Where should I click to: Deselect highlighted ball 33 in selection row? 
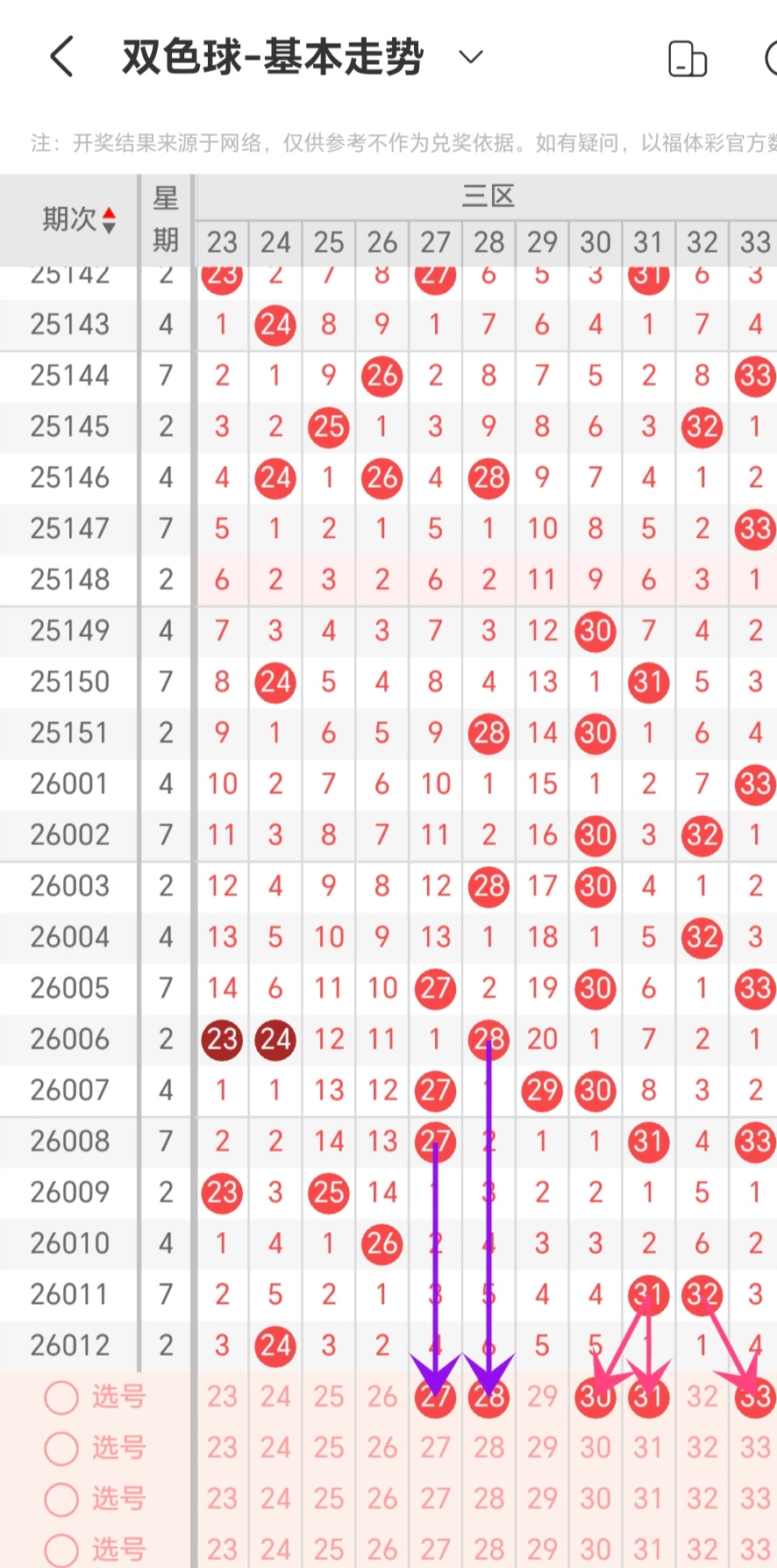pos(755,1396)
